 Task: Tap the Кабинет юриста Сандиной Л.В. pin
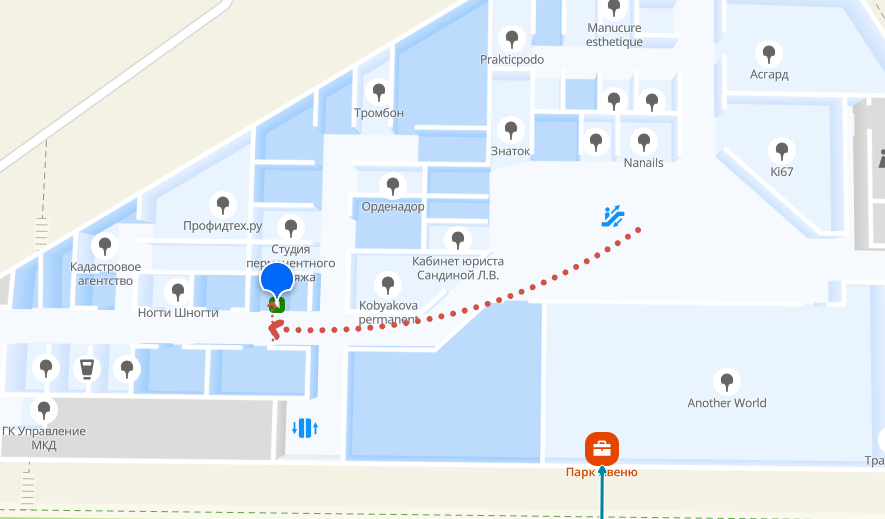(457, 240)
